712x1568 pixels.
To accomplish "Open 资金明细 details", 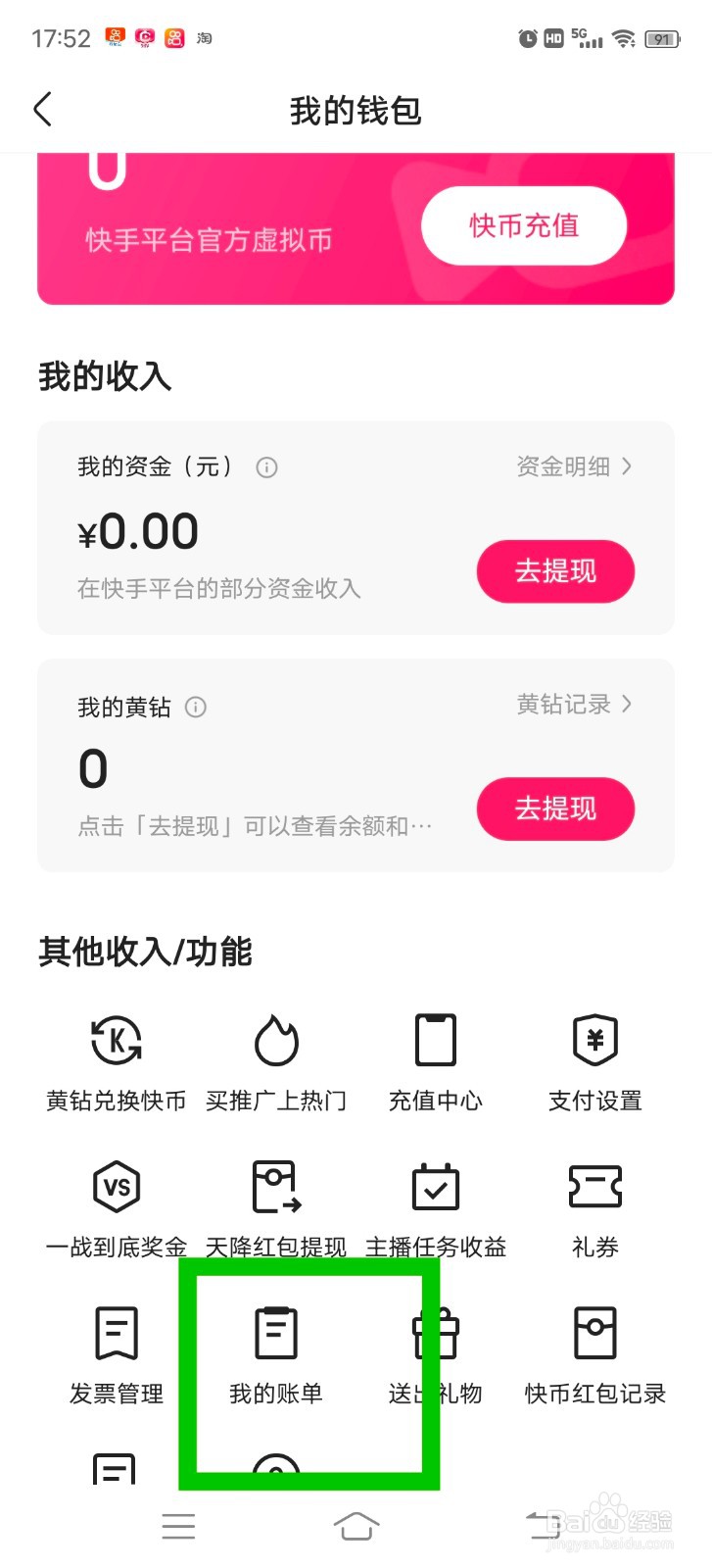I will coord(574,466).
